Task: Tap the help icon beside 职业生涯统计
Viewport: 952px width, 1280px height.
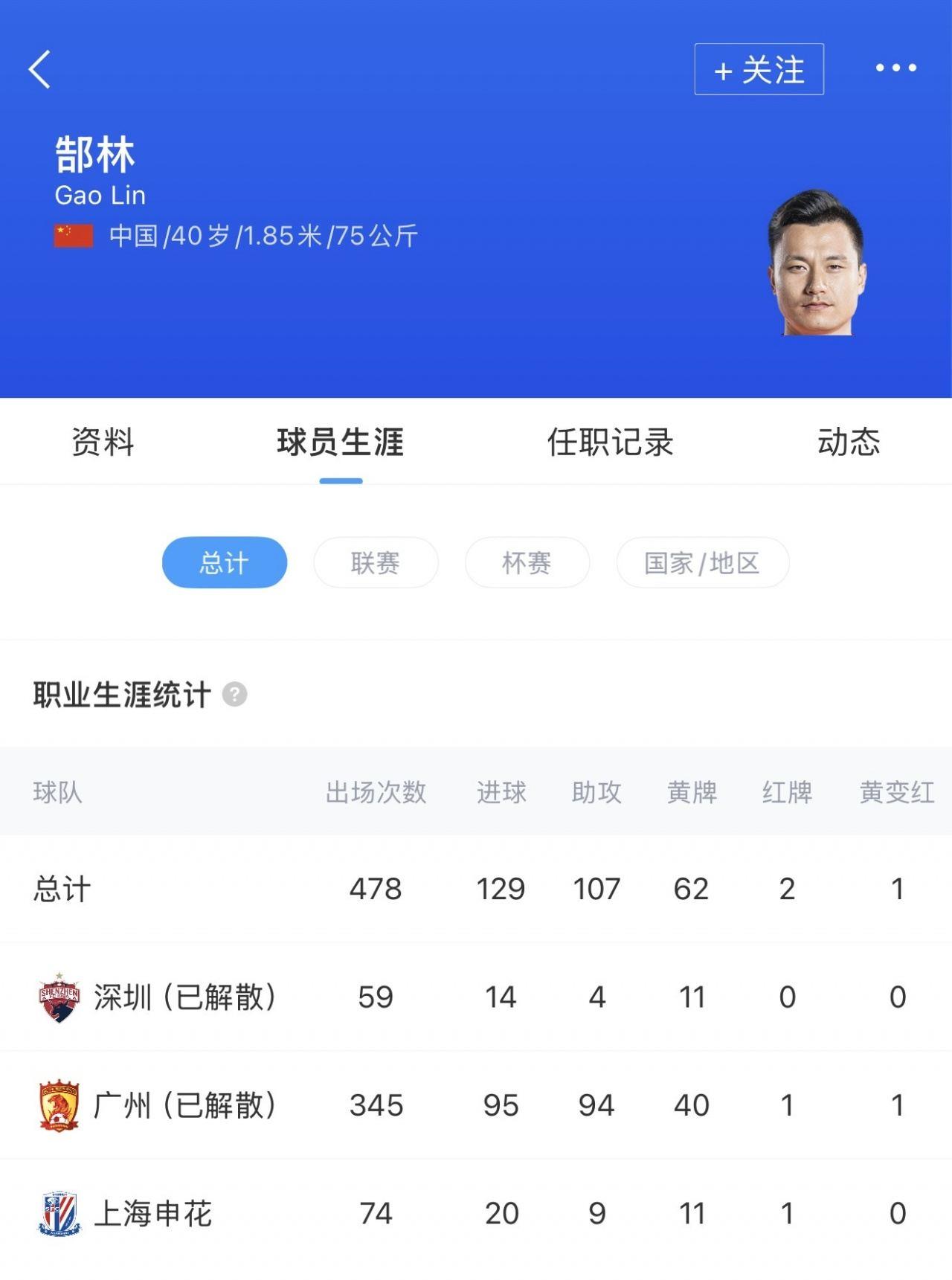Action: pos(235,695)
